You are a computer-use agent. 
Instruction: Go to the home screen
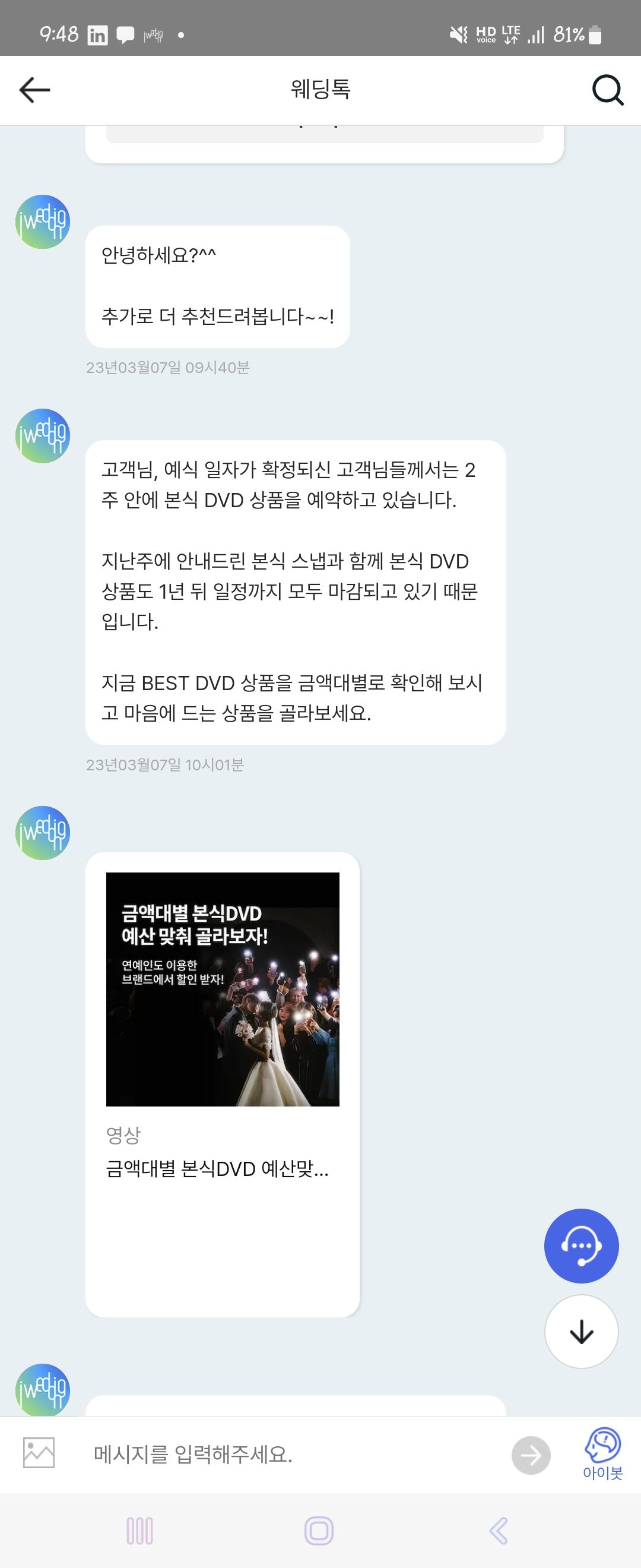(x=319, y=1530)
